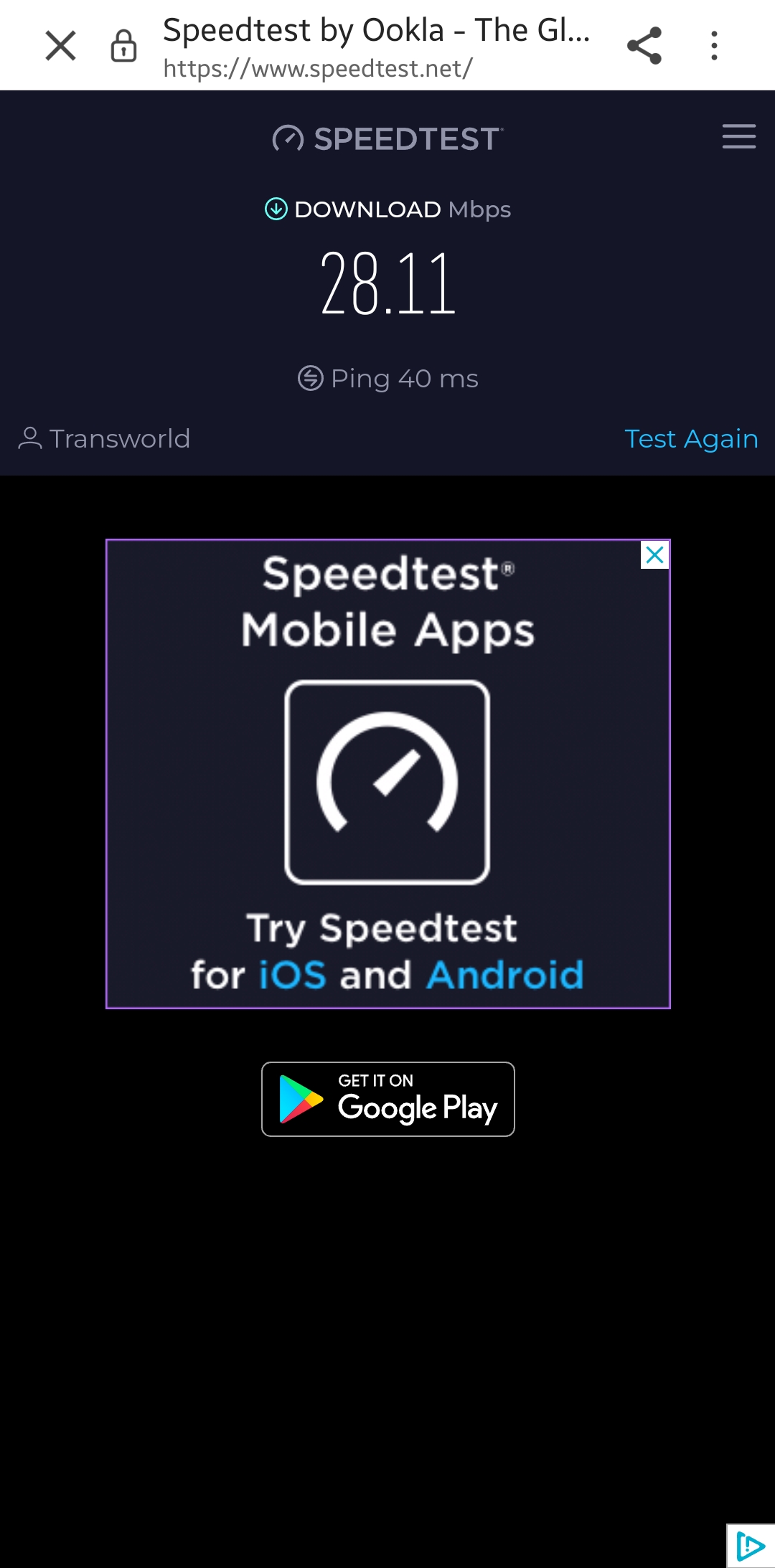
Task: Get the app on Google Play
Action: (388, 1099)
